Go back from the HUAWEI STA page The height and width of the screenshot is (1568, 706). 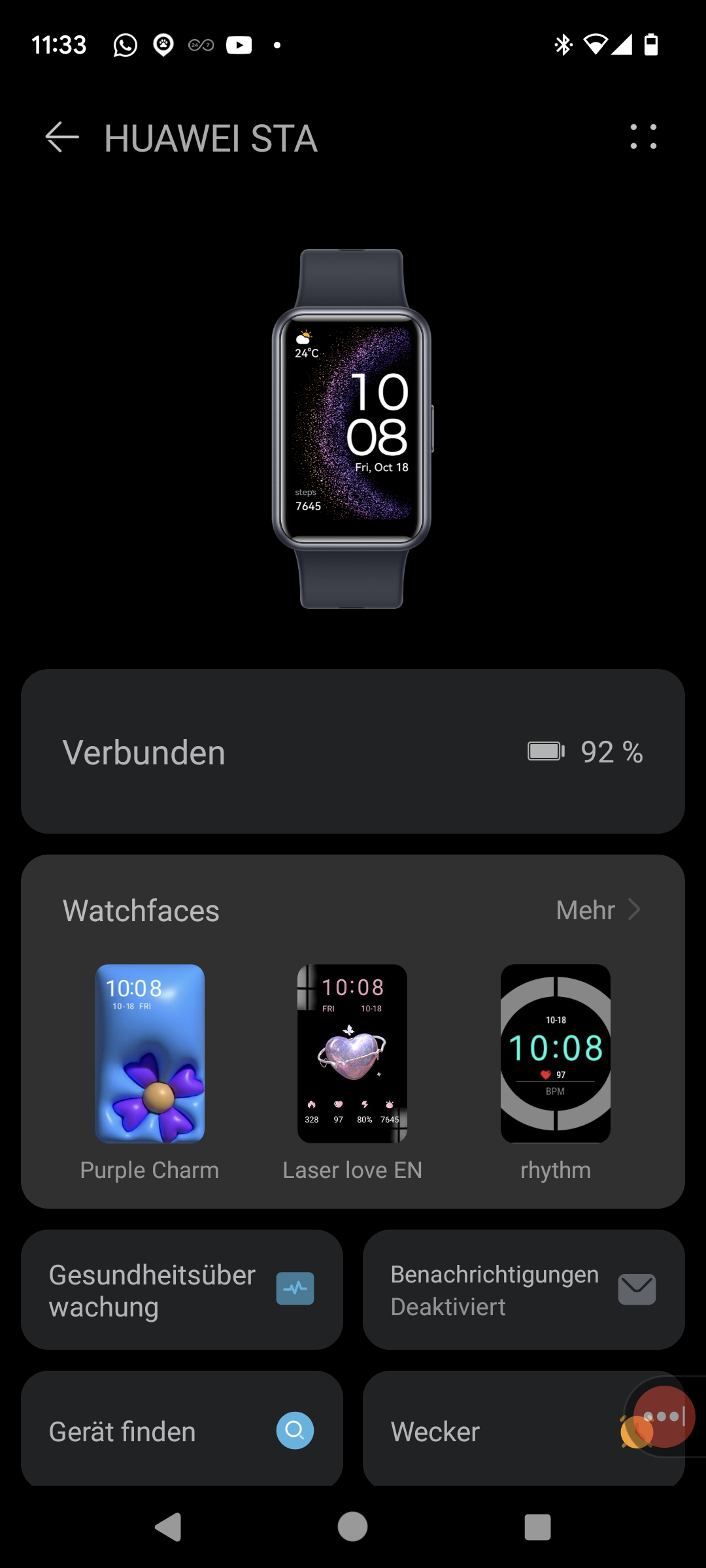point(62,138)
